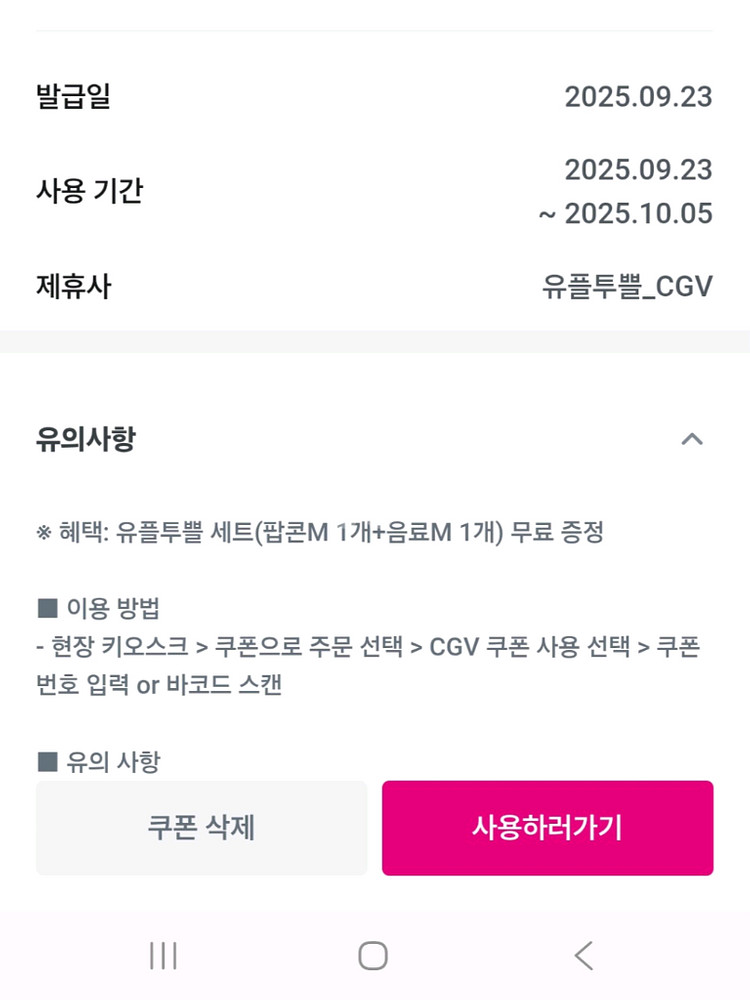Go to the home screen
Screen dimensions: 750x1000
pyautogui.click(x=373, y=956)
